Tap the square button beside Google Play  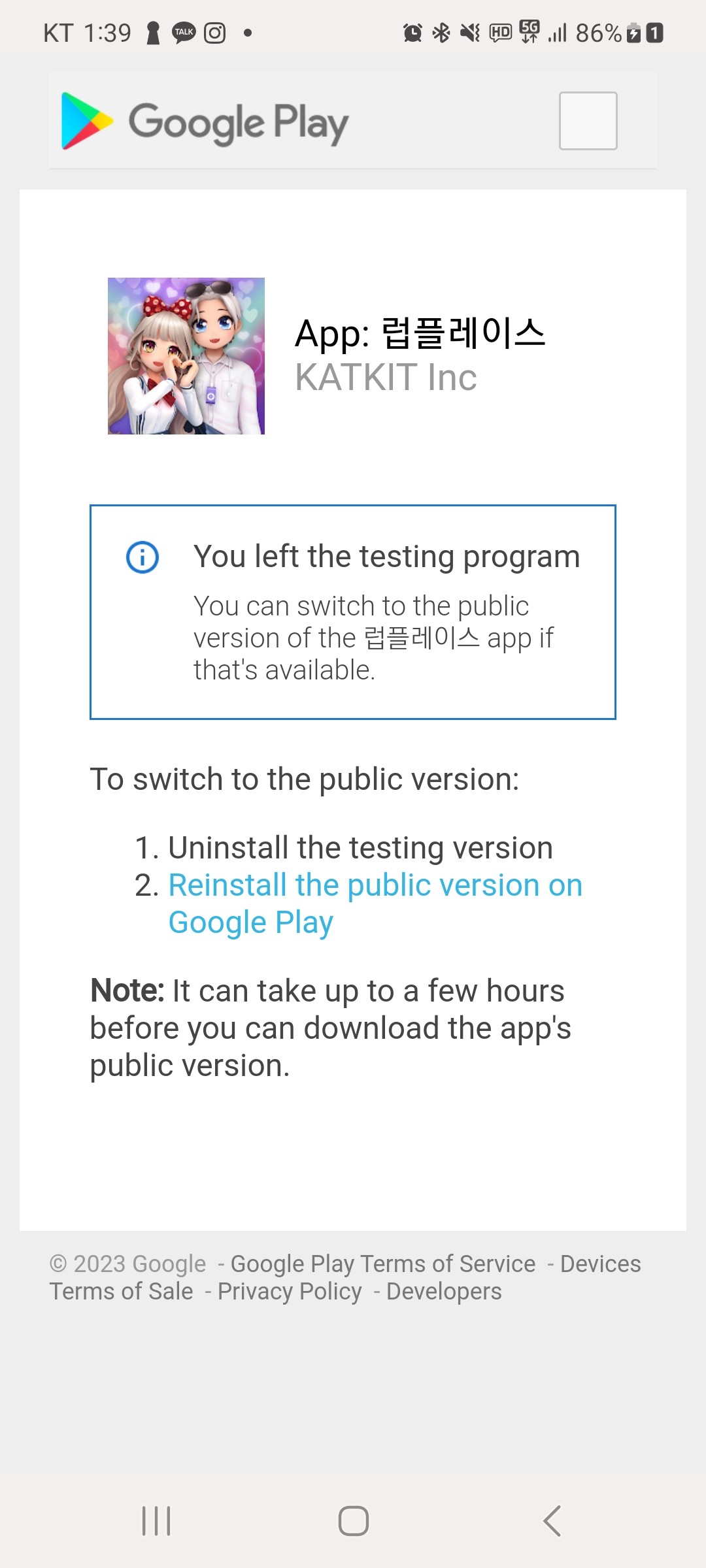[588, 121]
